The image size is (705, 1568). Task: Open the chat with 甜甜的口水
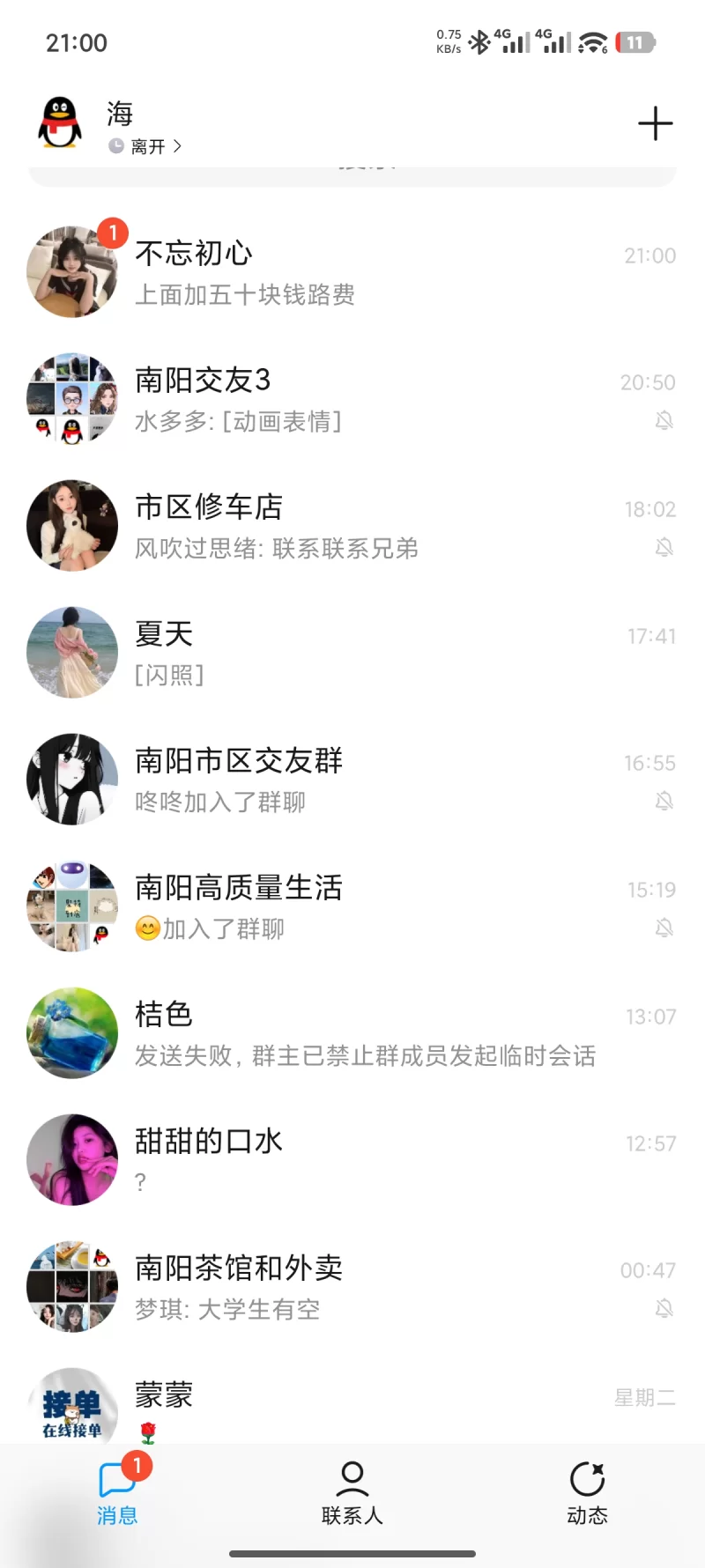click(352, 1160)
